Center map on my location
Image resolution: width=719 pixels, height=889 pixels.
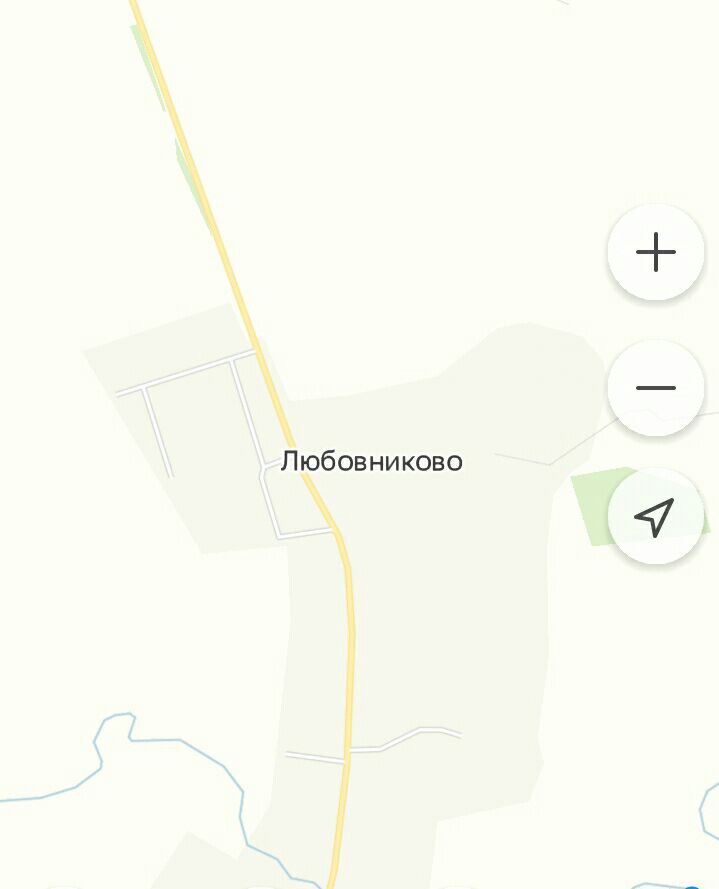[655, 516]
